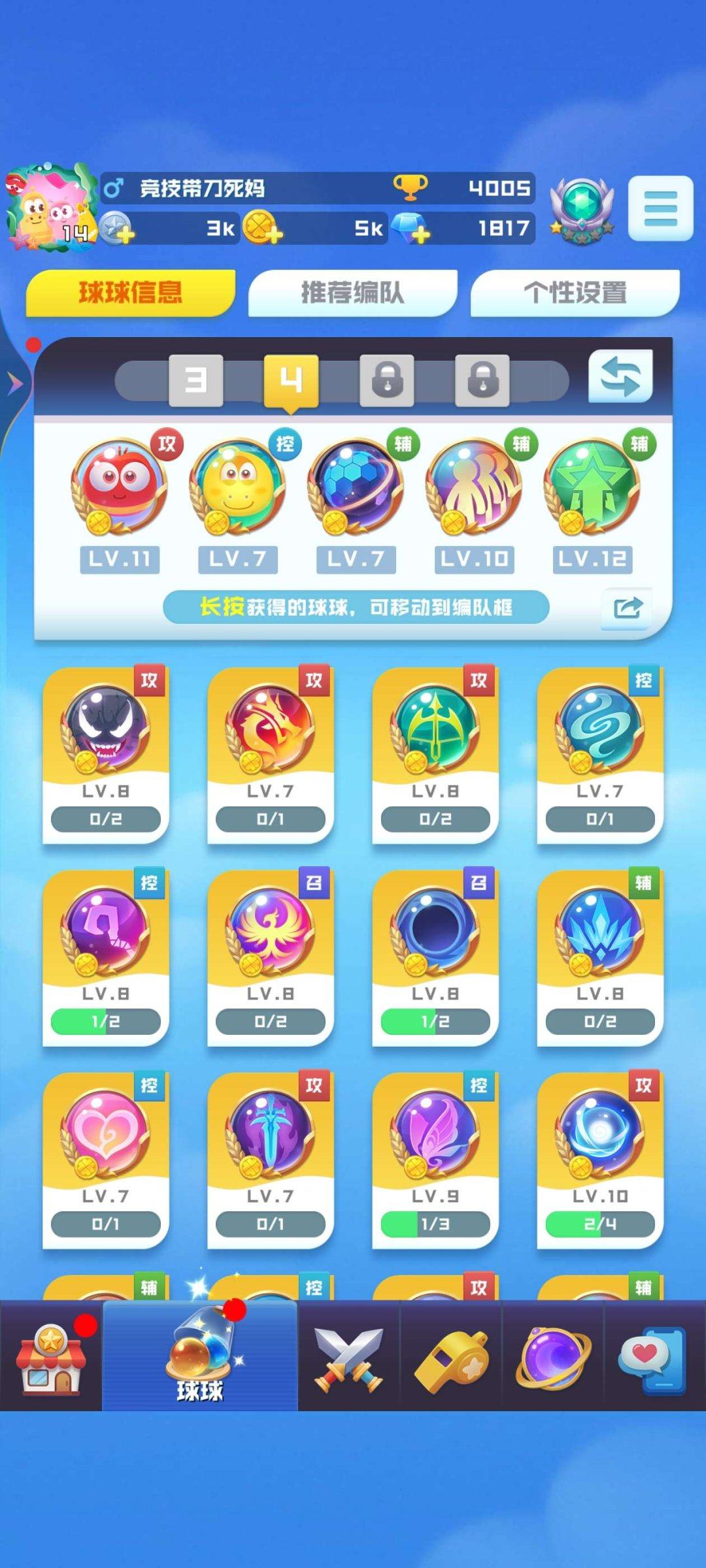Tap the team swap arrows button
Screen dimensions: 706x1568
tap(620, 377)
